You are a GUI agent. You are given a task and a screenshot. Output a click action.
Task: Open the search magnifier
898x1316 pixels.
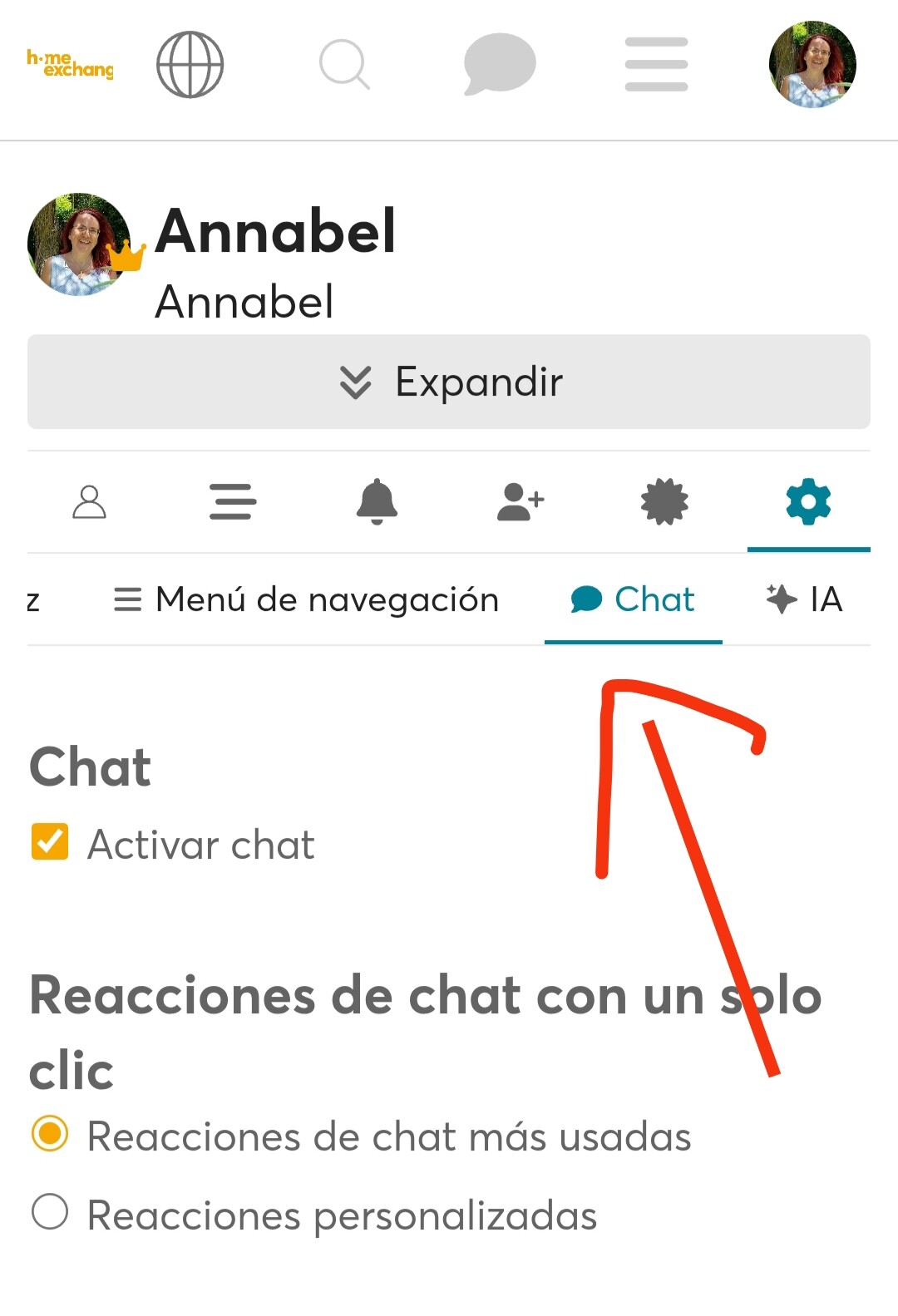pyautogui.click(x=343, y=64)
